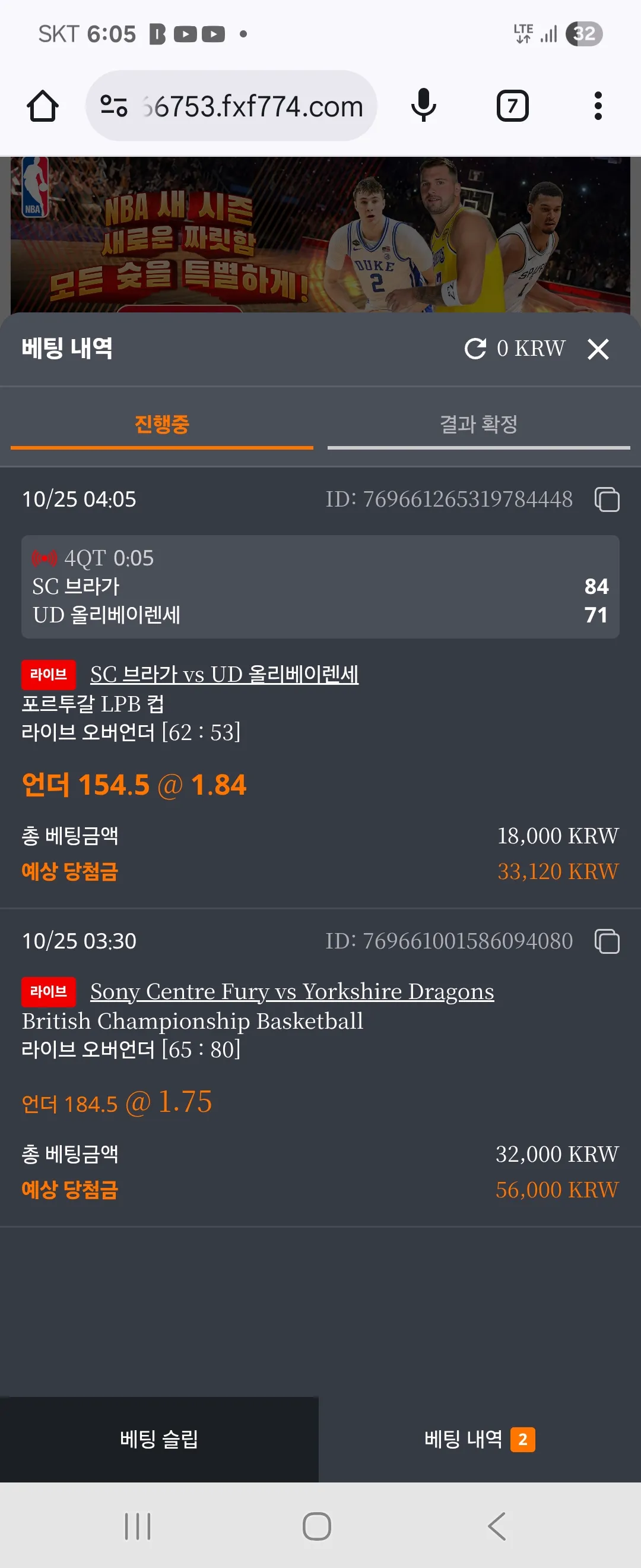Refresh the 0 KRW balance

tap(475, 349)
